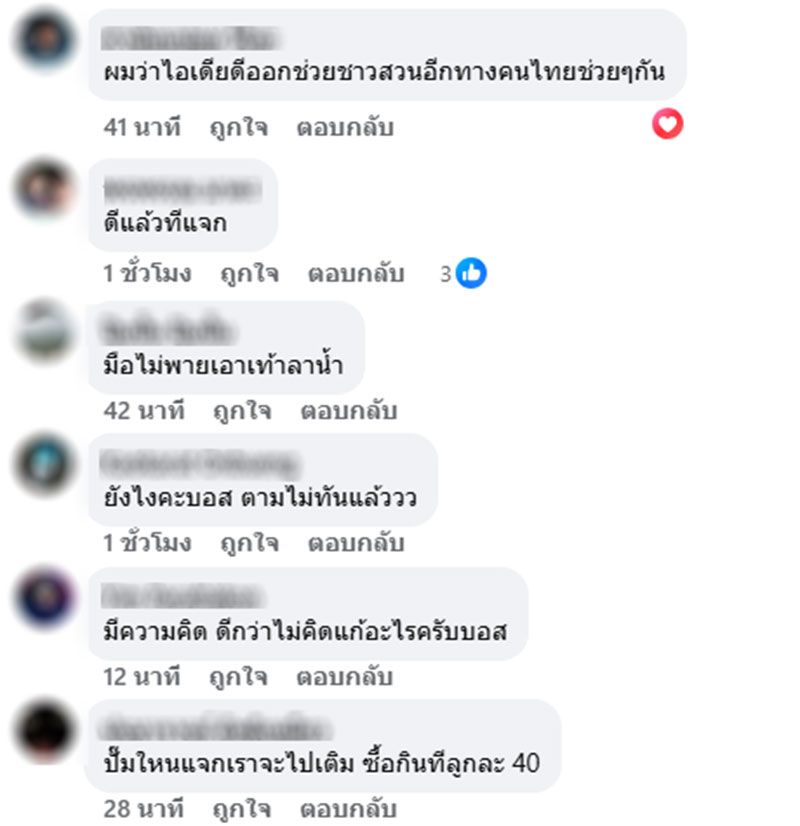Like the comment starting with 'มีความคิด ดีกว่าไม่คิด'
800x826 pixels.
pyautogui.click(x=238, y=677)
